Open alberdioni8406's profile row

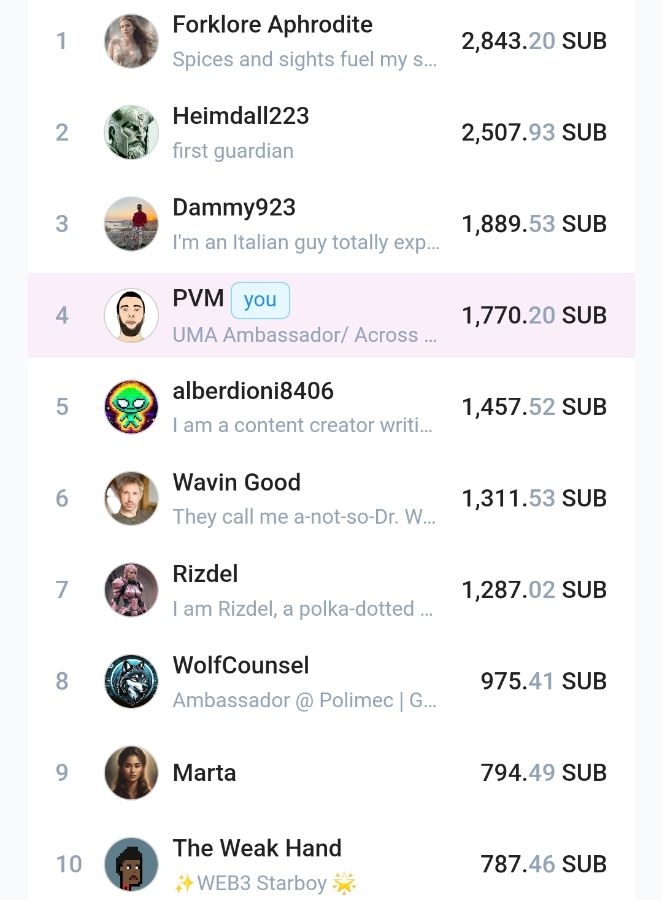click(x=331, y=407)
